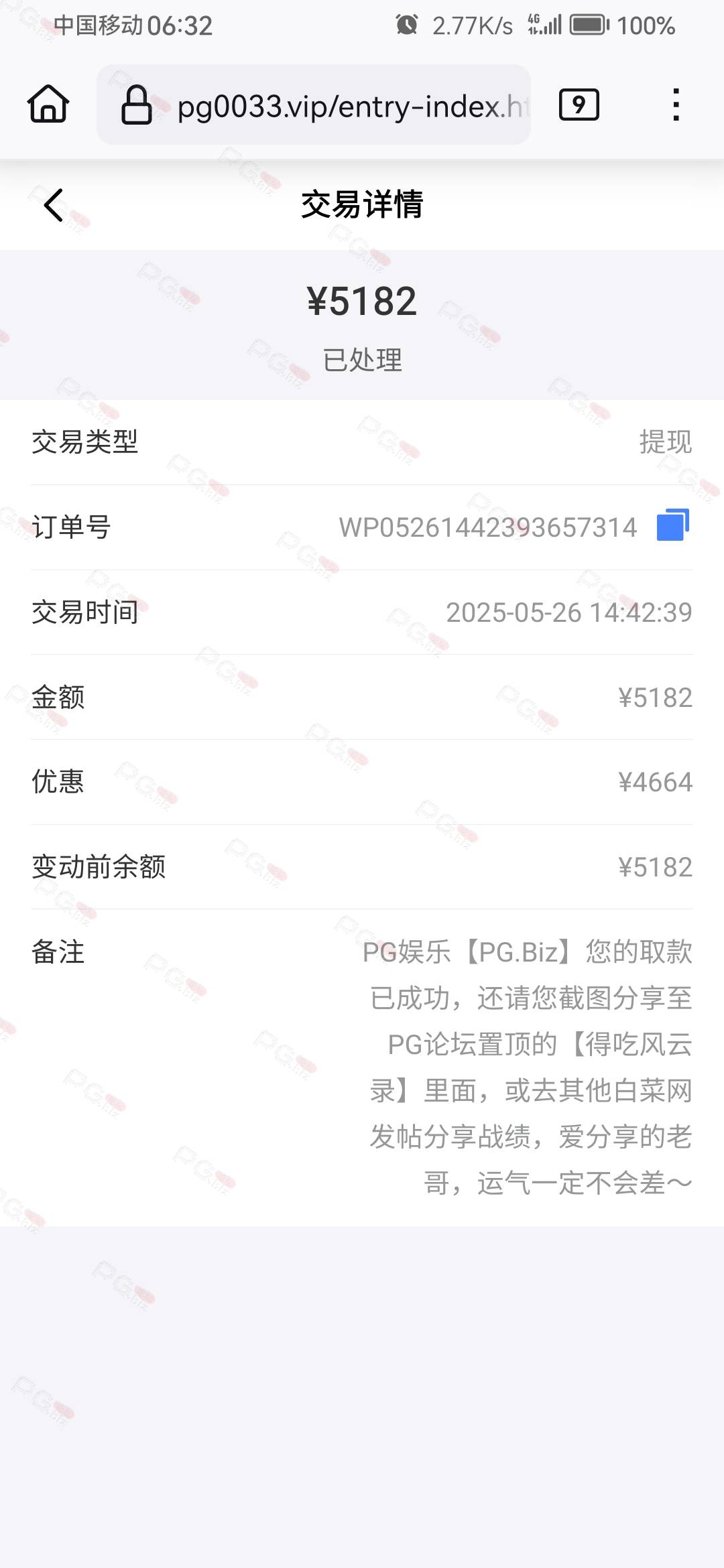Image resolution: width=724 pixels, height=1568 pixels.
Task: Open the browser home page
Action: tap(48, 105)
